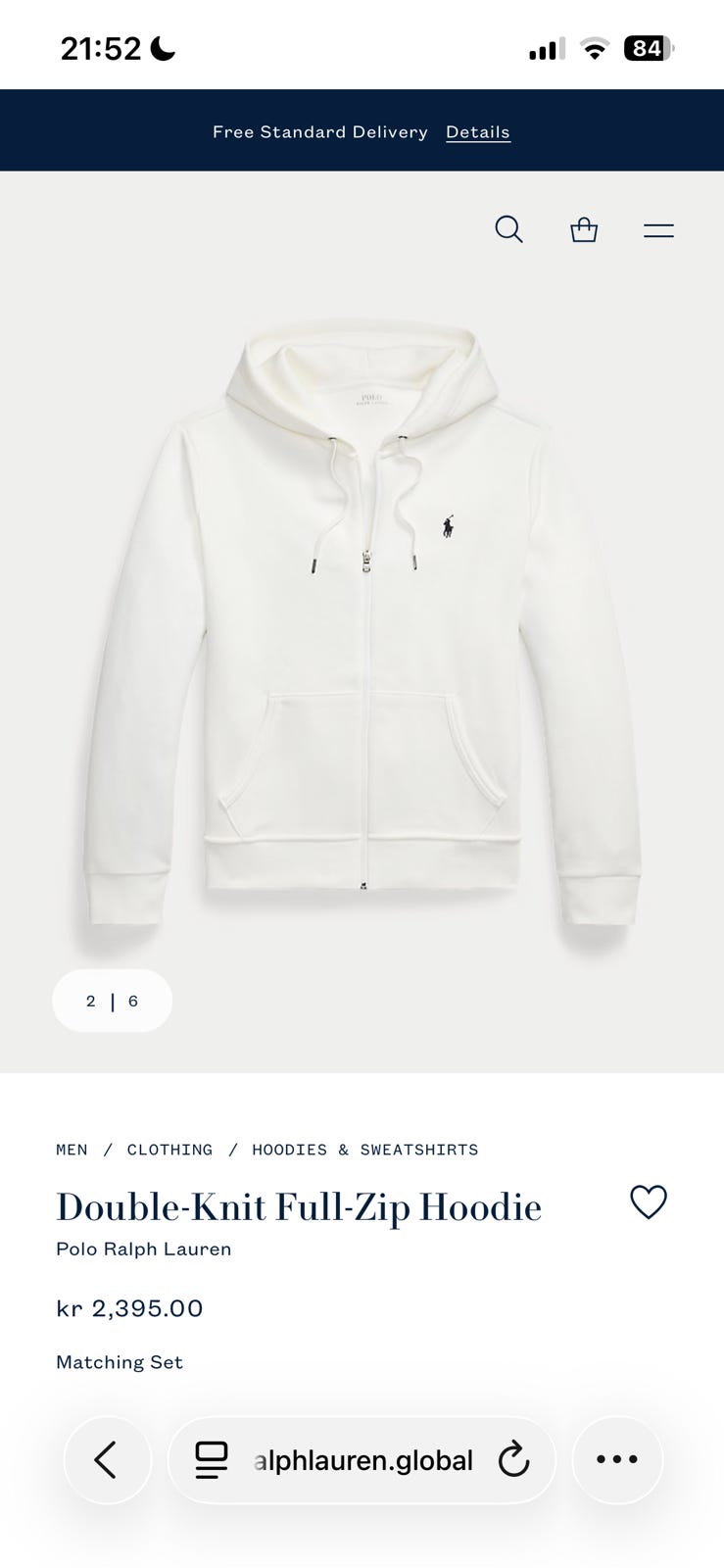724x1568 pixels.
Task: Open the browser's three-dot menu
Action: [x=617, y=1460]
